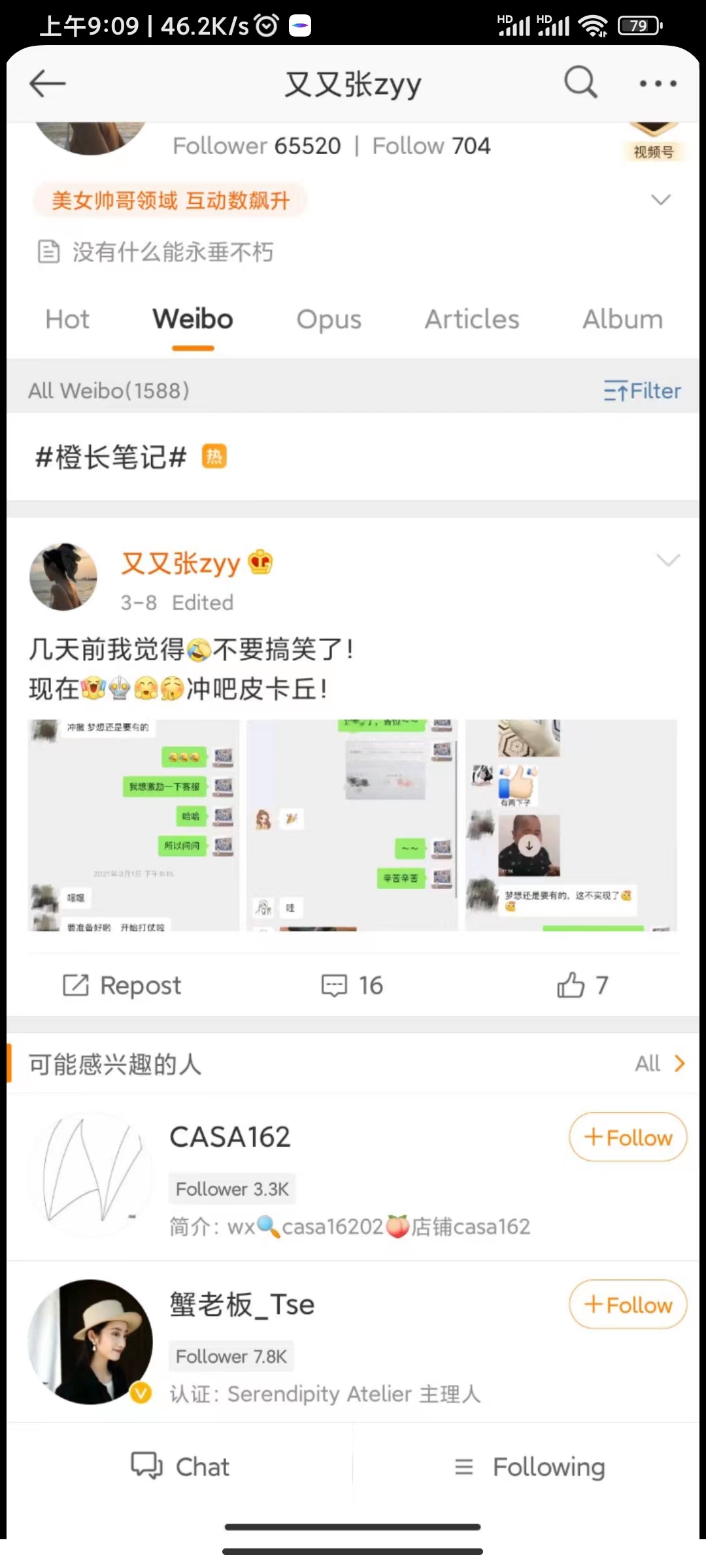Switch to the Opus tab

(329, 319)
